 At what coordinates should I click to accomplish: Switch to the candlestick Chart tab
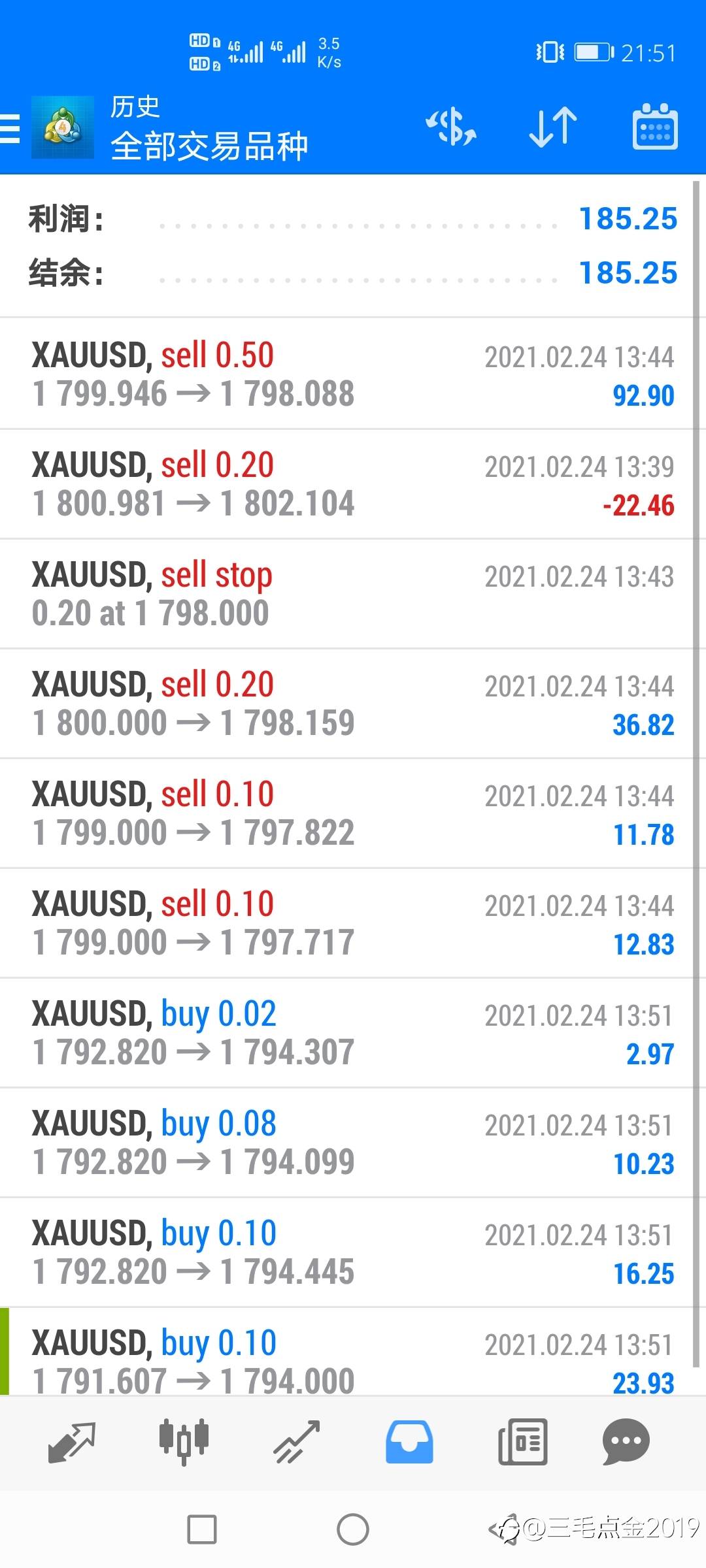[184, 1442]
